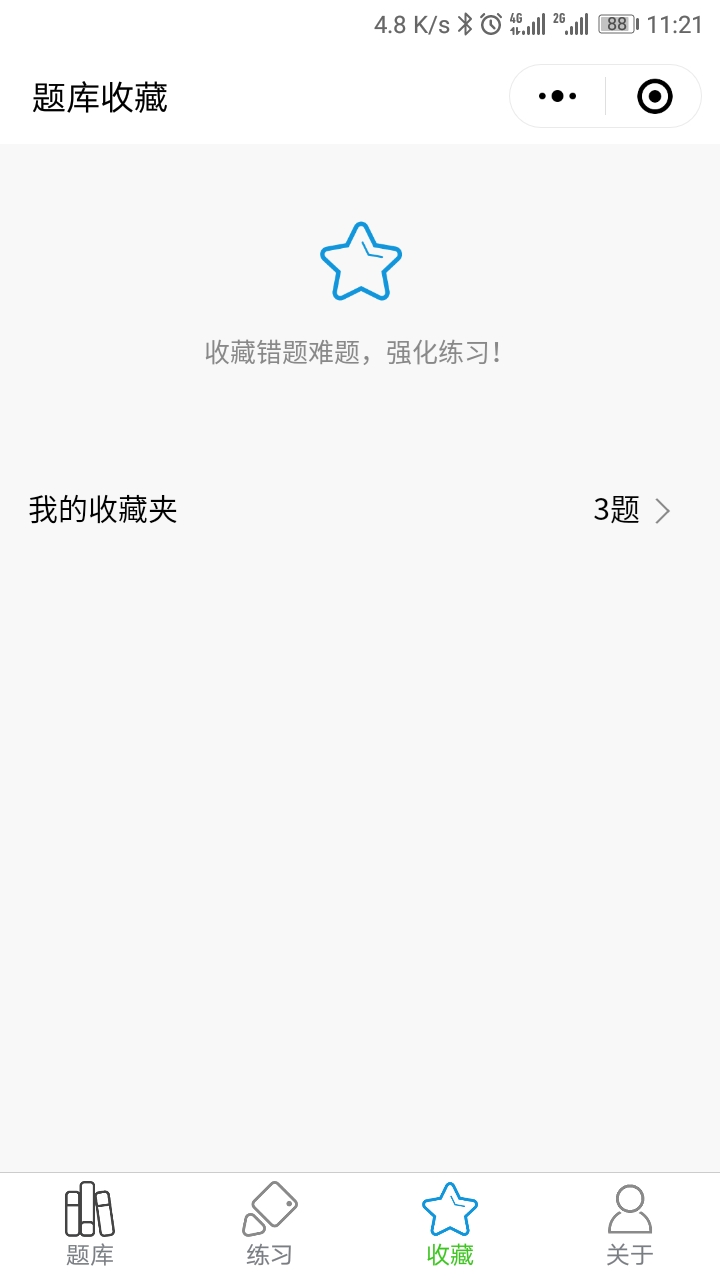The height and width of the screenshot is (1280, 720).
Task: Select the 收藏 tab
Action: pyautogui.click(x=450, y=1225)
